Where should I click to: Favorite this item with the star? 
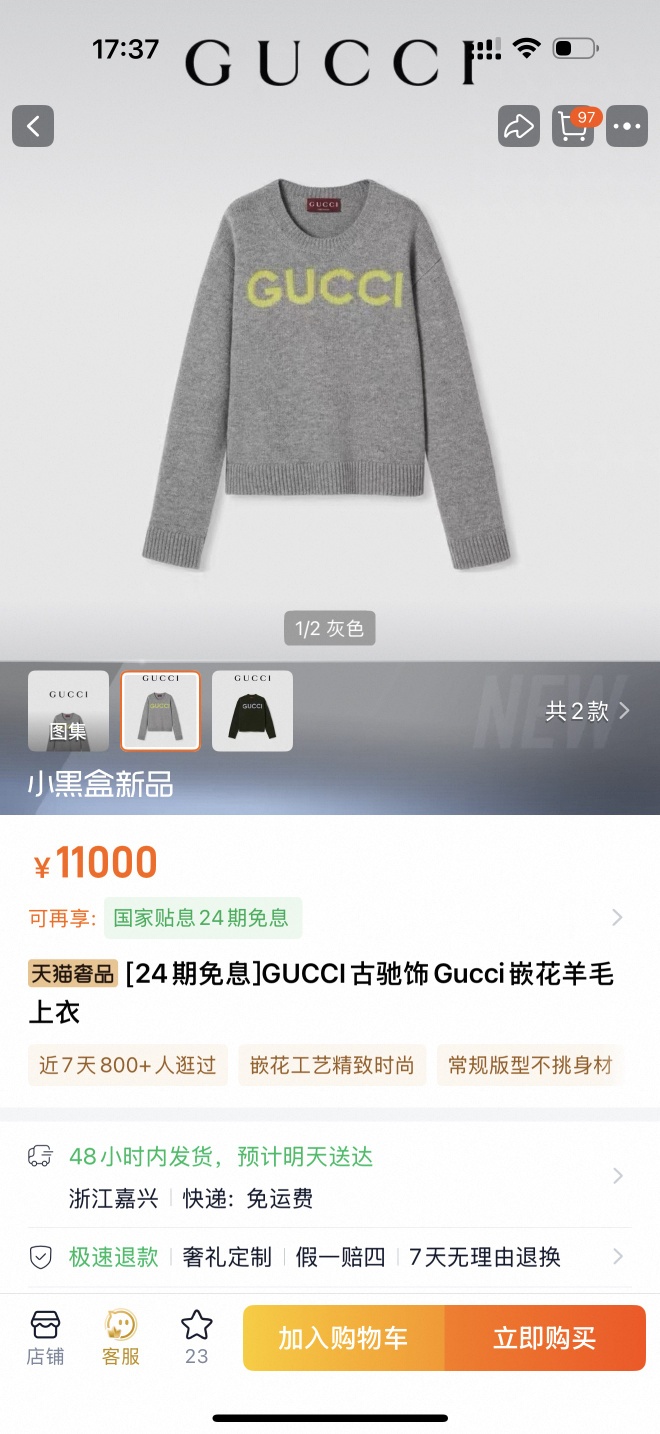(x=197, y=1337)
